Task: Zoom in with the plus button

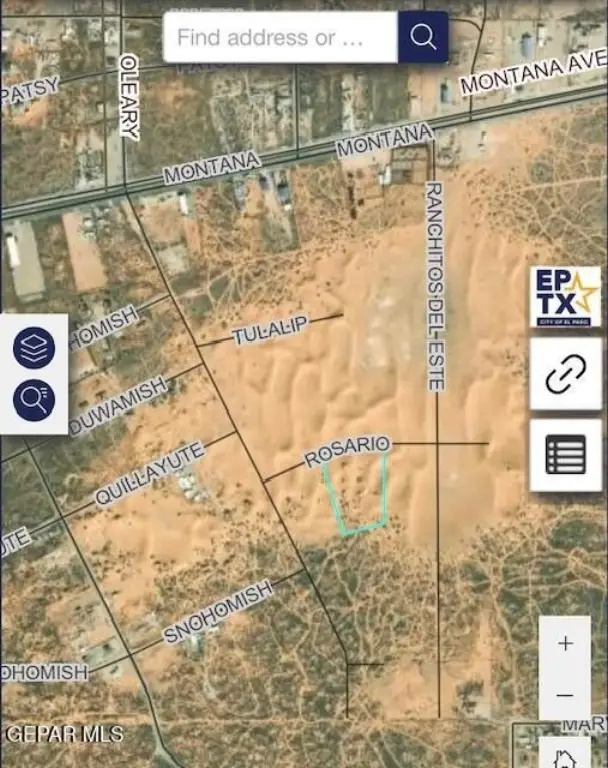Action: point(565,643)
